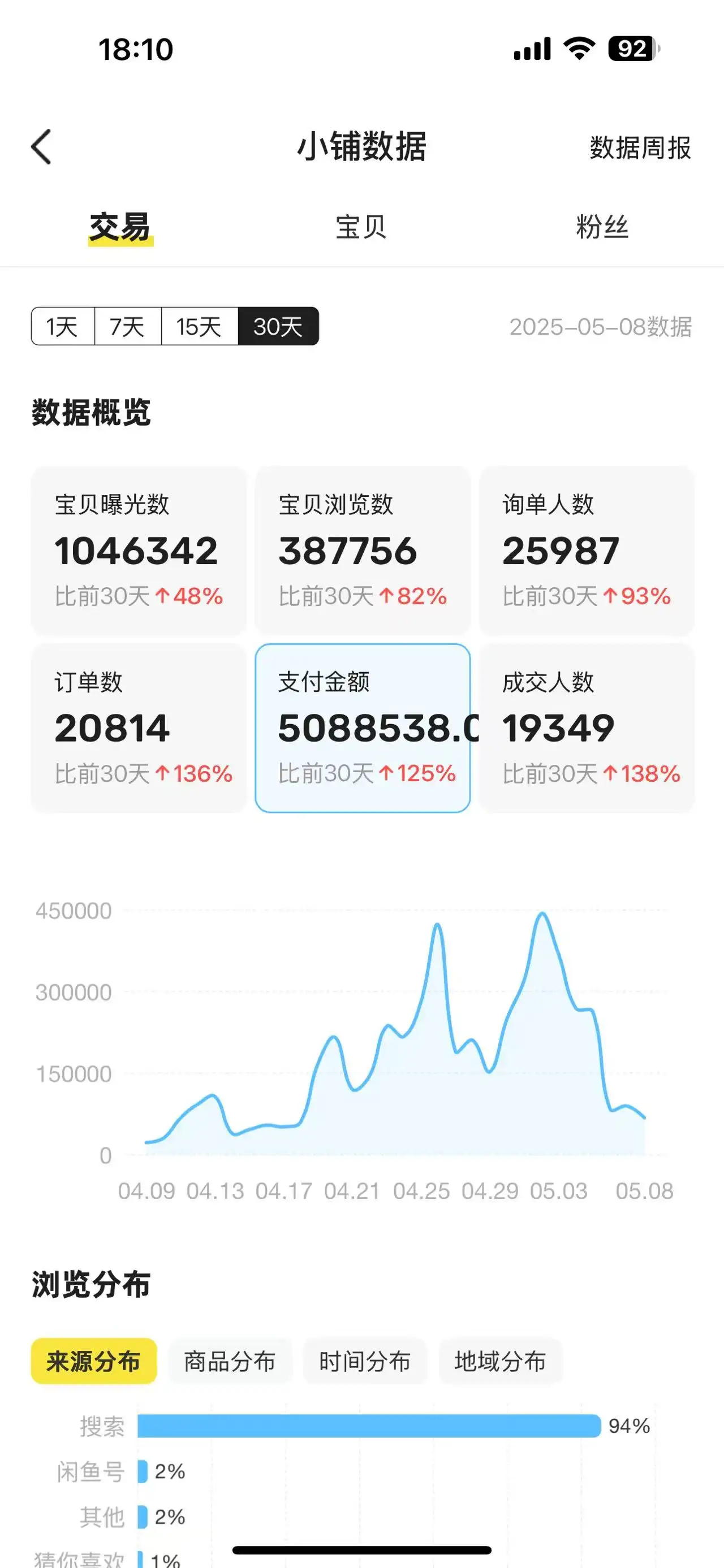The image size is (724, 1568).
Task: Show the 成交人数 trend
Action: point(587,728)
